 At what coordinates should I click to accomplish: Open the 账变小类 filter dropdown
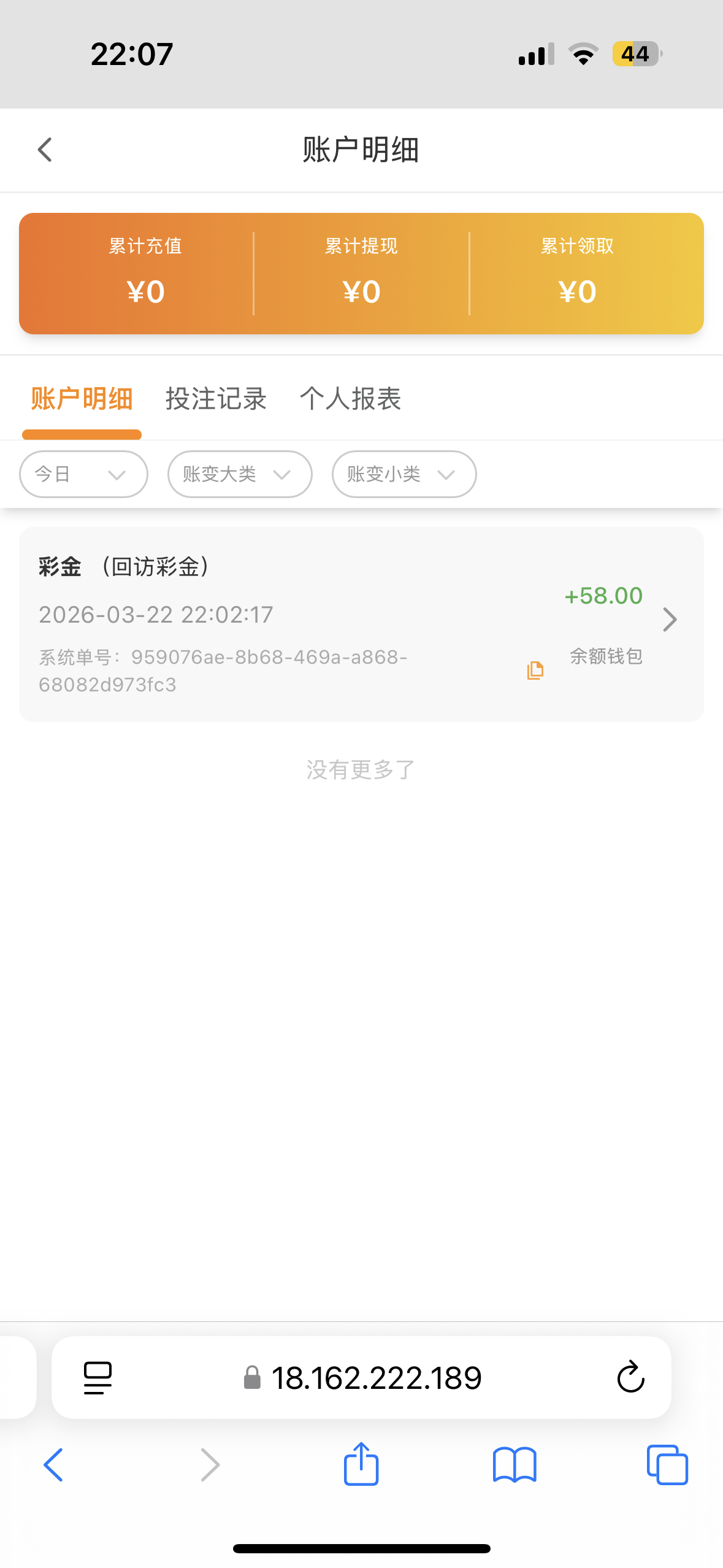point(404,474)
